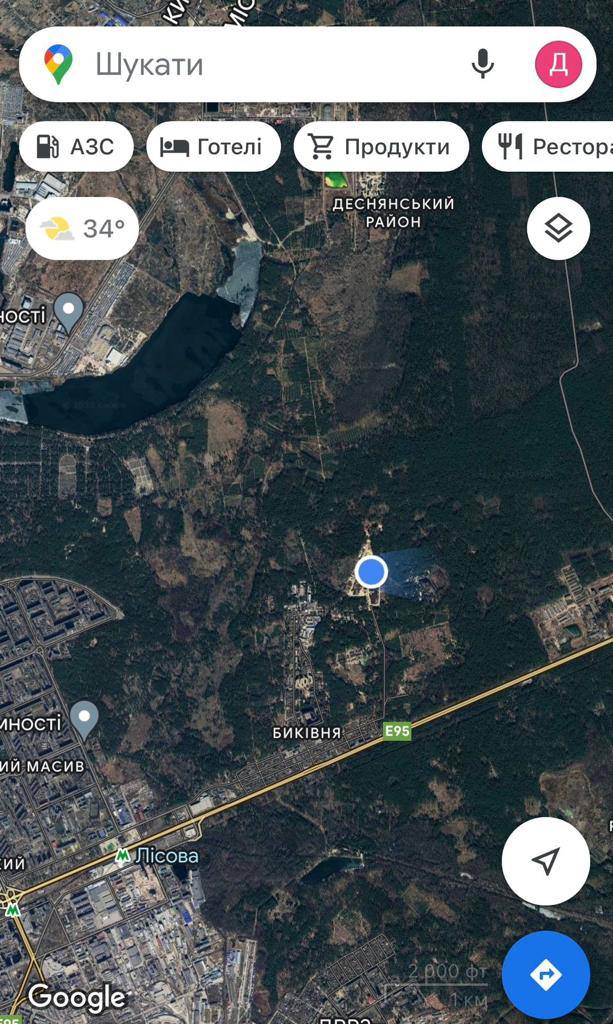This screenshot has height=1024, width=613.
Task: Open directions with the blue button
Action: click(546, 975)
